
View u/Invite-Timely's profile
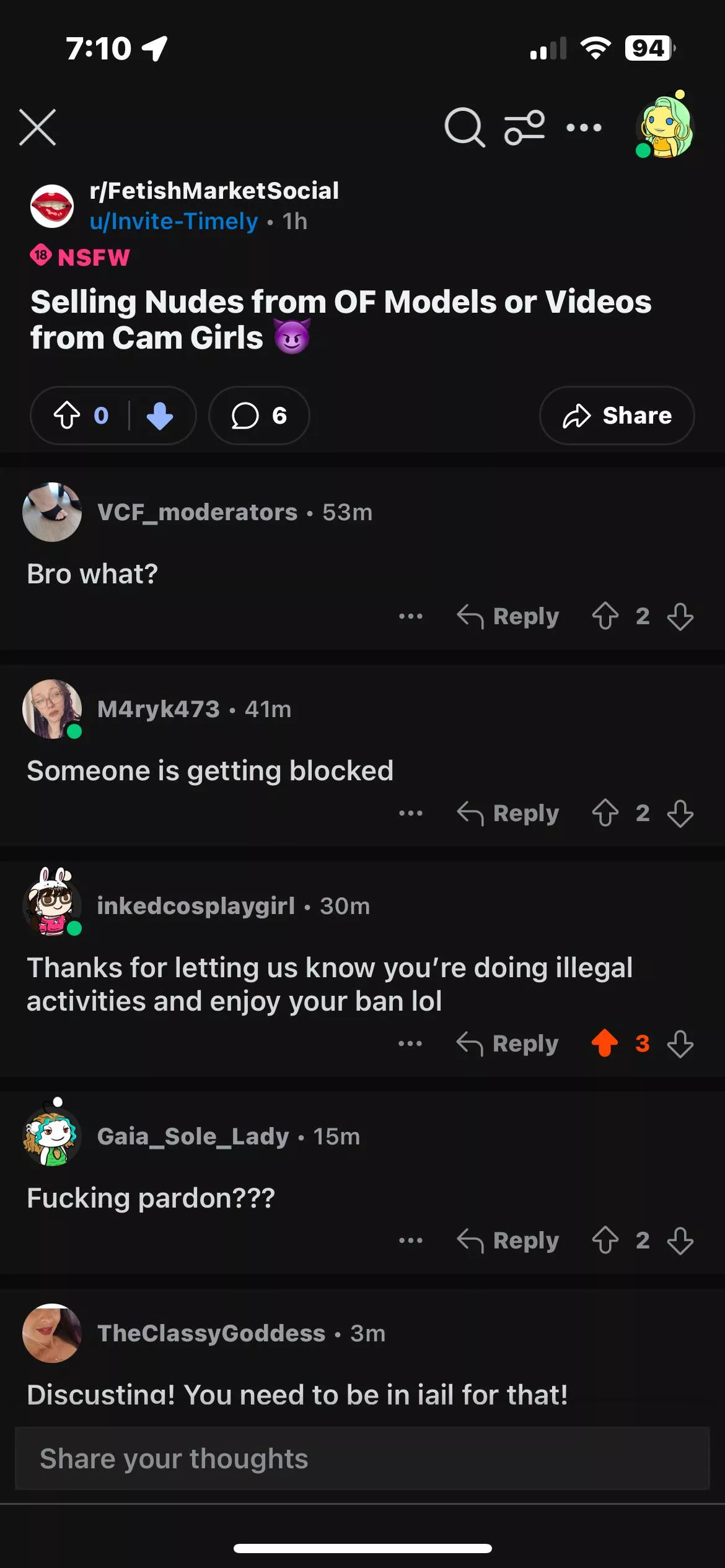click(x=174, y=221)
